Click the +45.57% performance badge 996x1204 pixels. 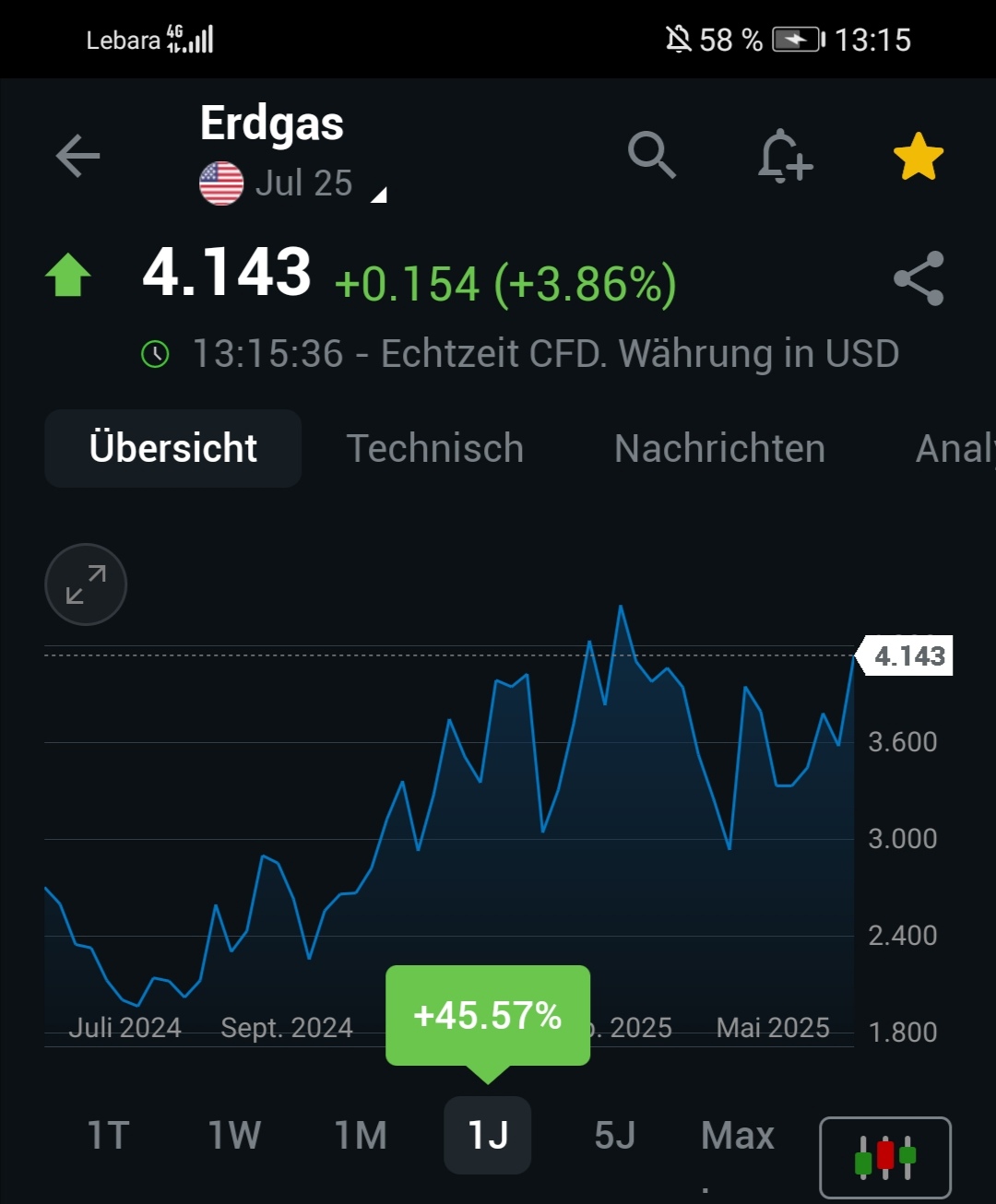click(488, 1015)
